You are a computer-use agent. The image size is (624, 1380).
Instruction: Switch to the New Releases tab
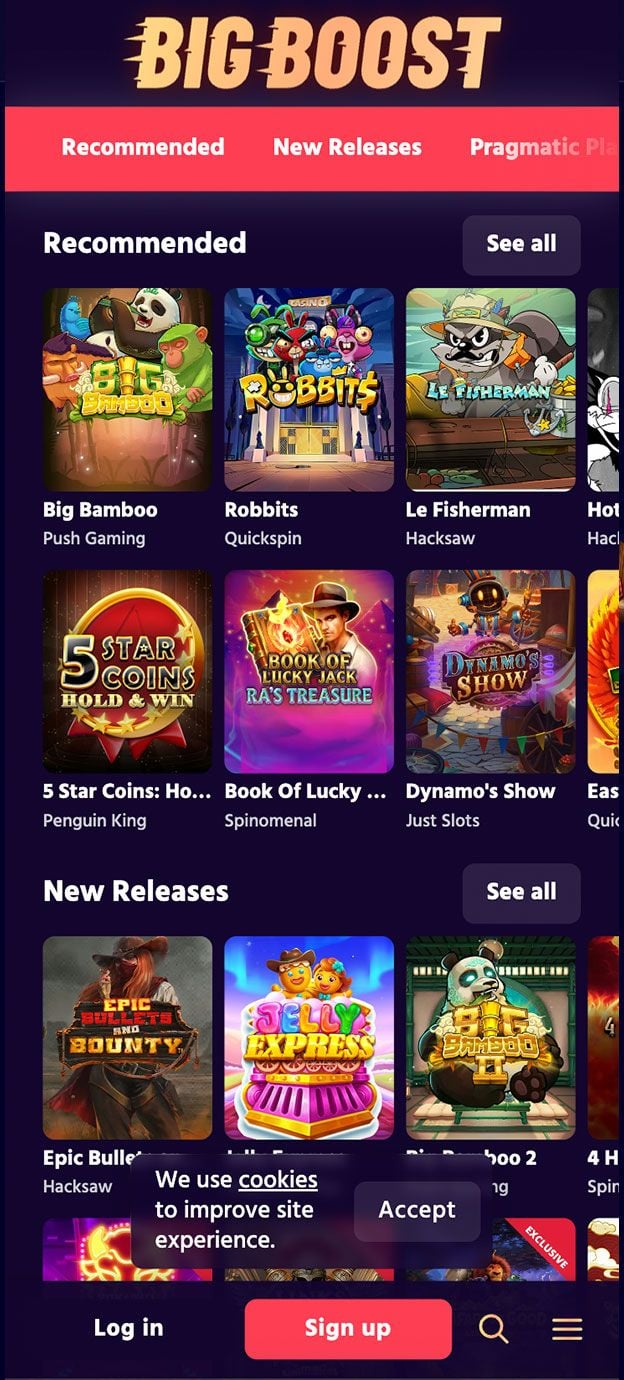click(x=347, y=147)
